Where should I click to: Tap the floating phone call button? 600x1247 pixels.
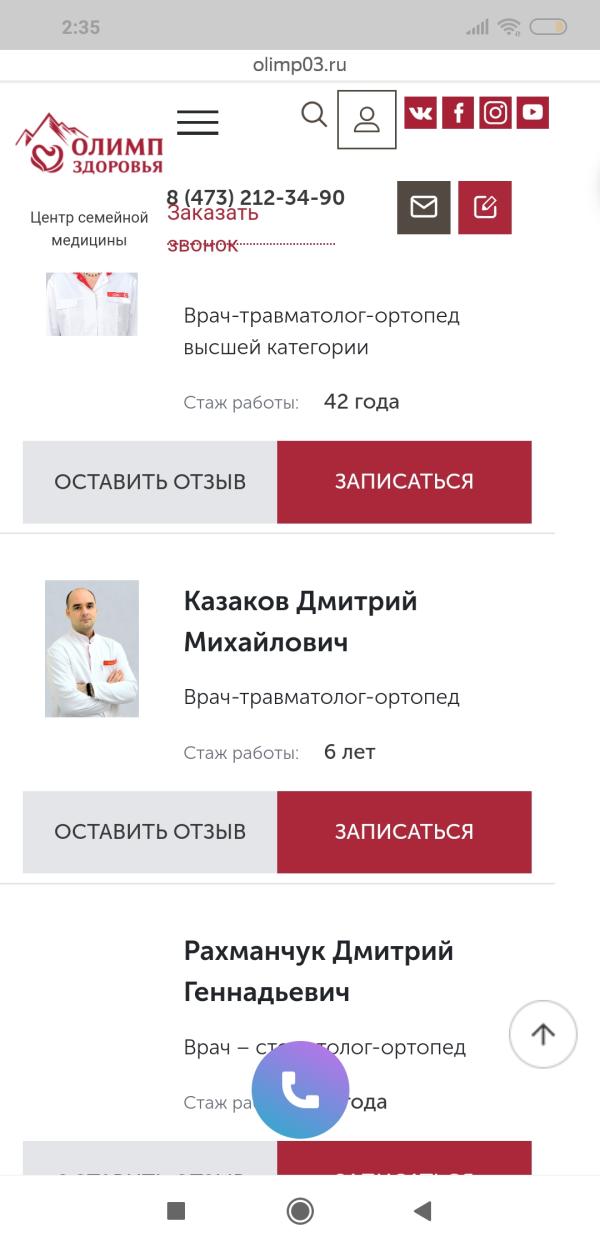click(300, 1090)
